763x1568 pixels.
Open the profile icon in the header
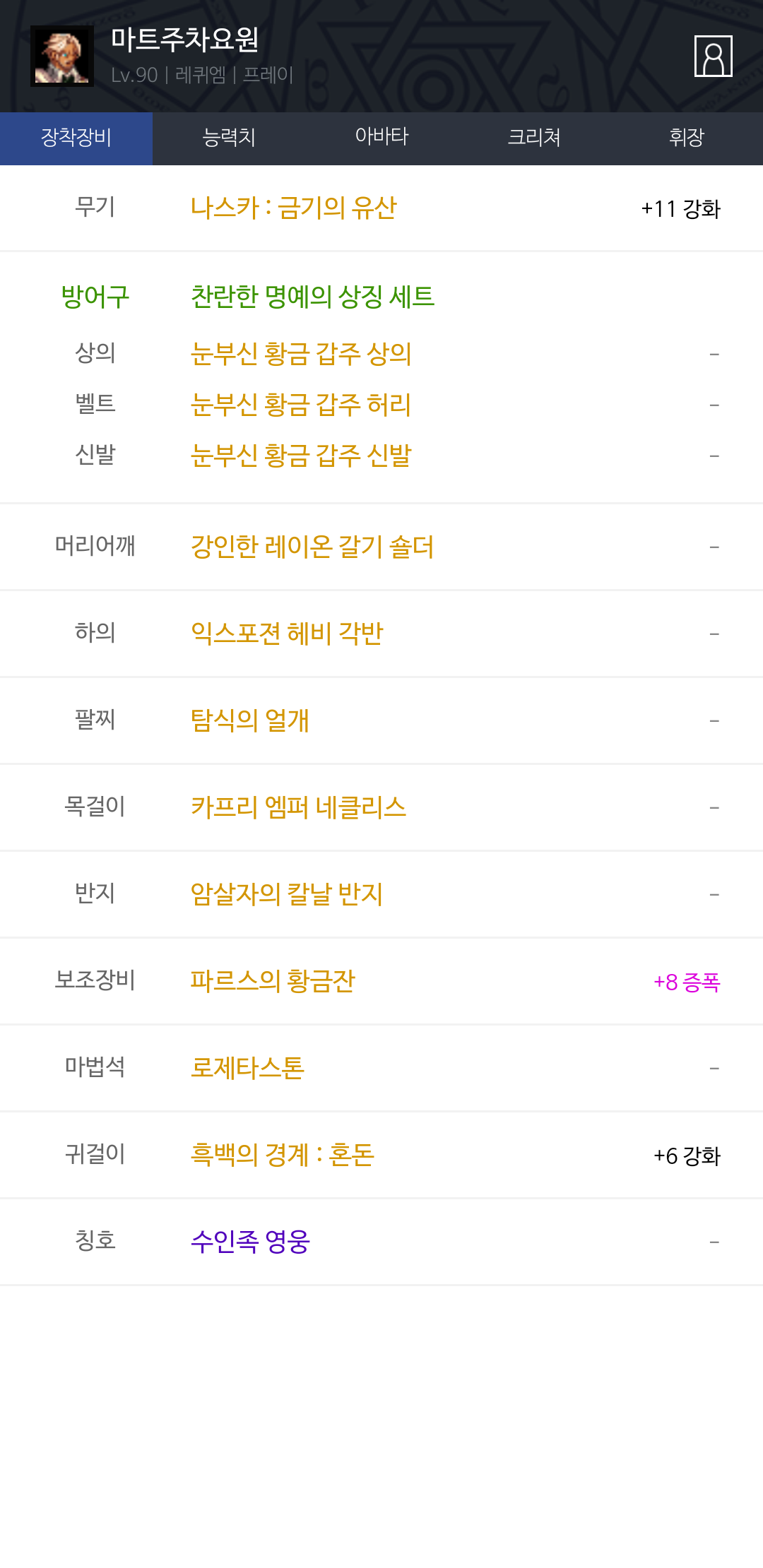click(713, 56)
